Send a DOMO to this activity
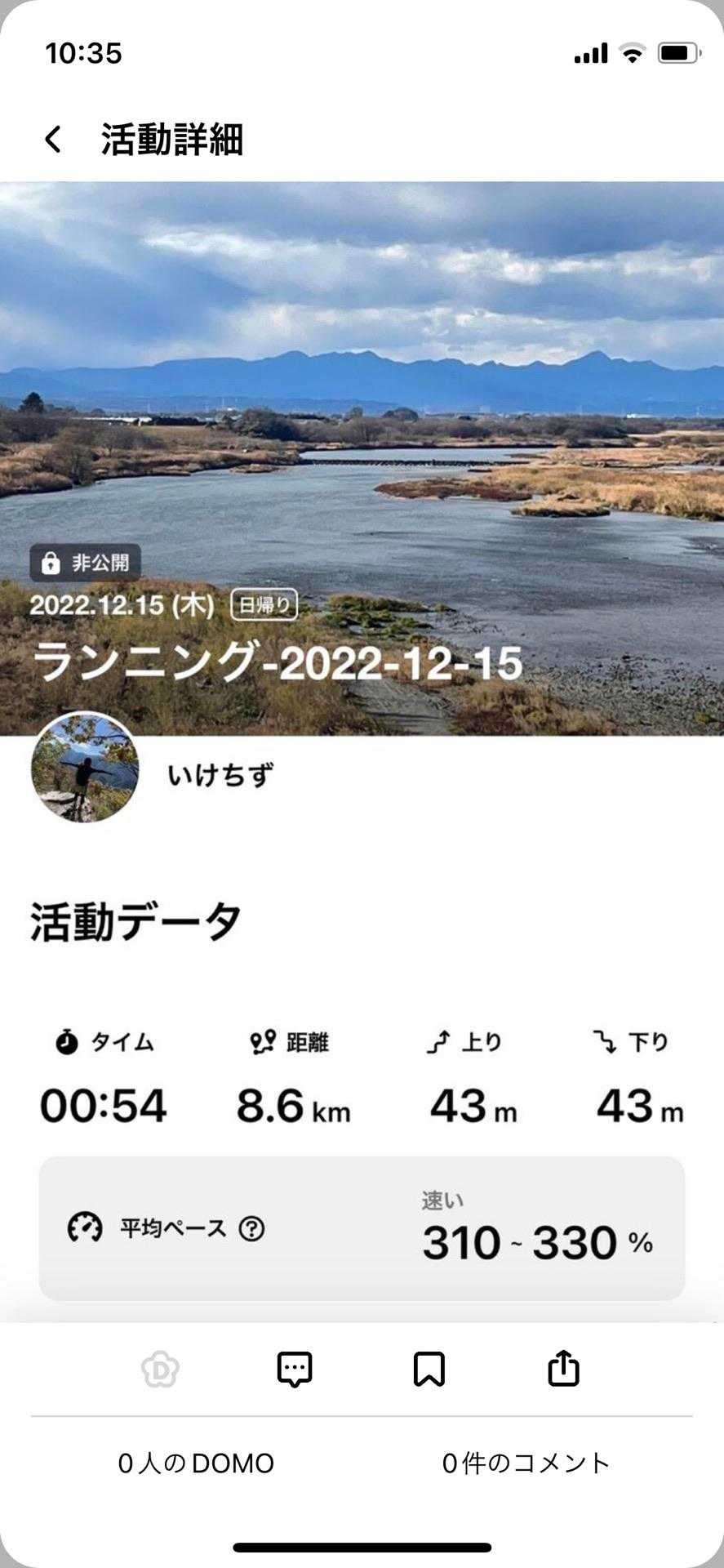 click(160, 1369)
